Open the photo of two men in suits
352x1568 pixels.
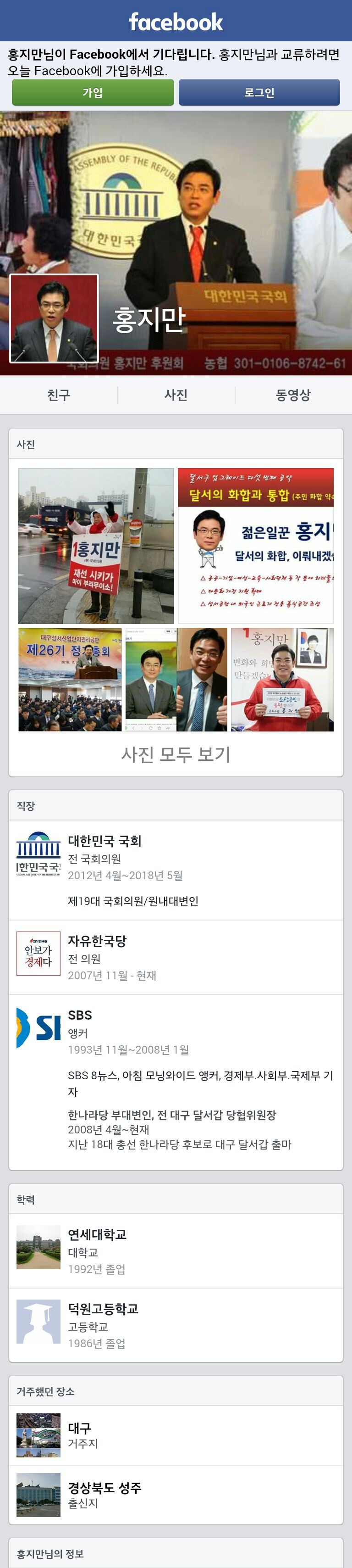(176, 679)
